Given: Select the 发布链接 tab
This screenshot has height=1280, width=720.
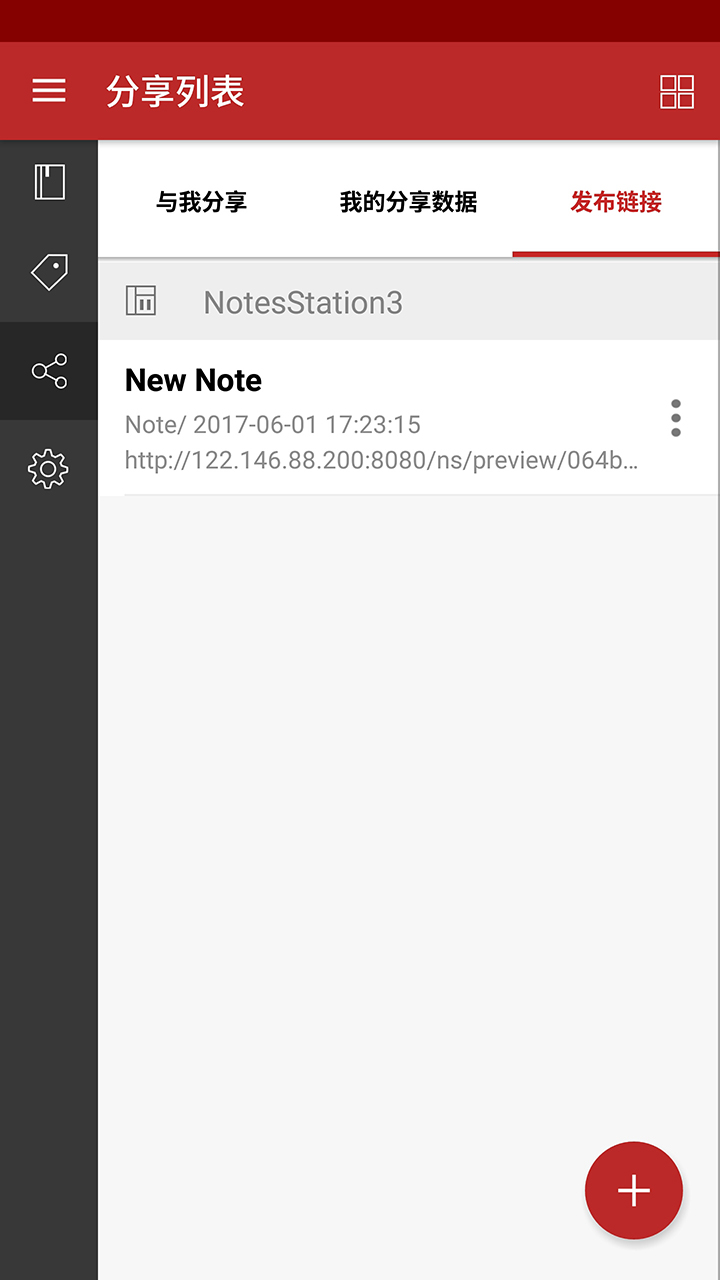Looking at the screenshot, I should 614,202.
